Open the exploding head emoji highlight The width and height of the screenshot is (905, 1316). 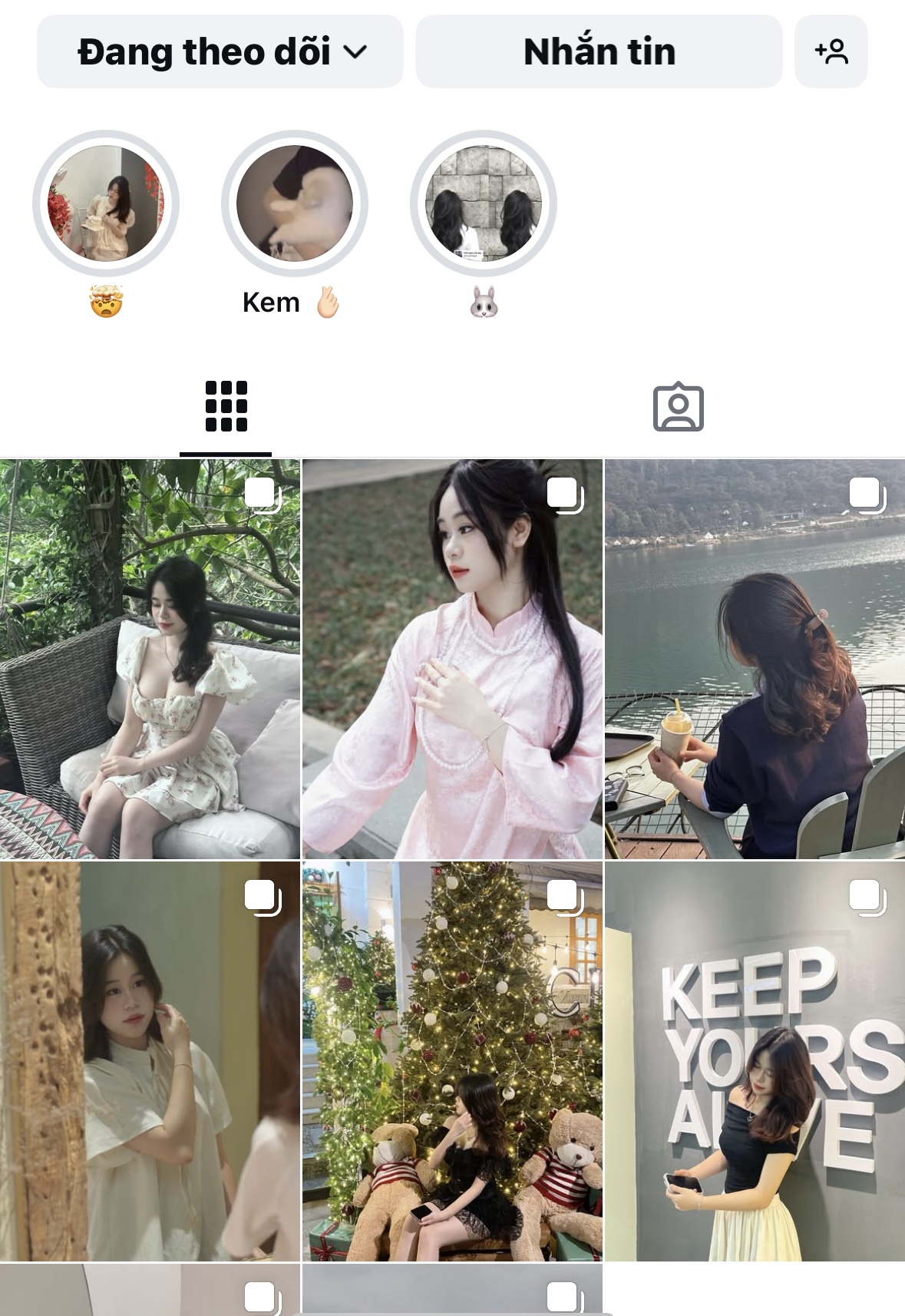106,203
